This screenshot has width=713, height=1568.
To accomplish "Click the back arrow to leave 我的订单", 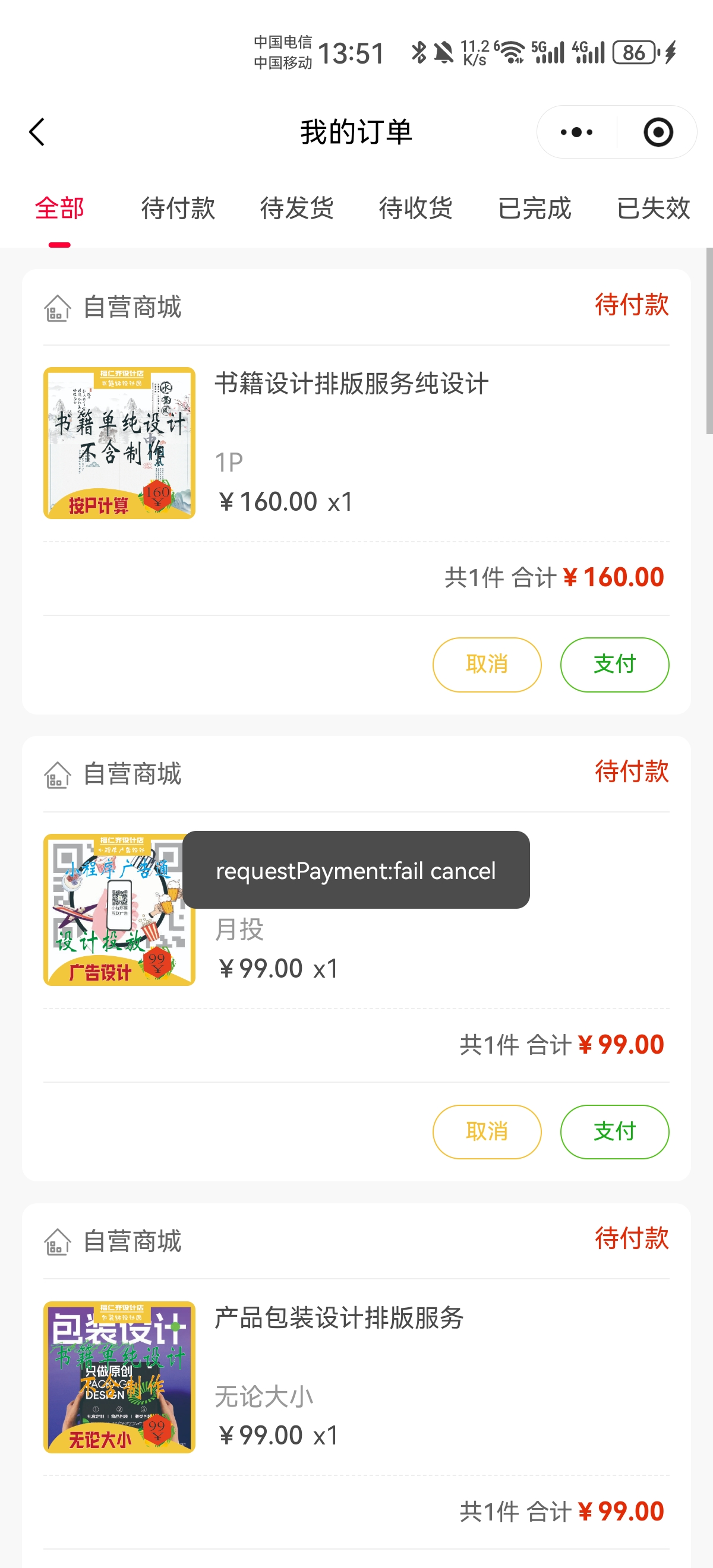I will [x=36, y=131].
